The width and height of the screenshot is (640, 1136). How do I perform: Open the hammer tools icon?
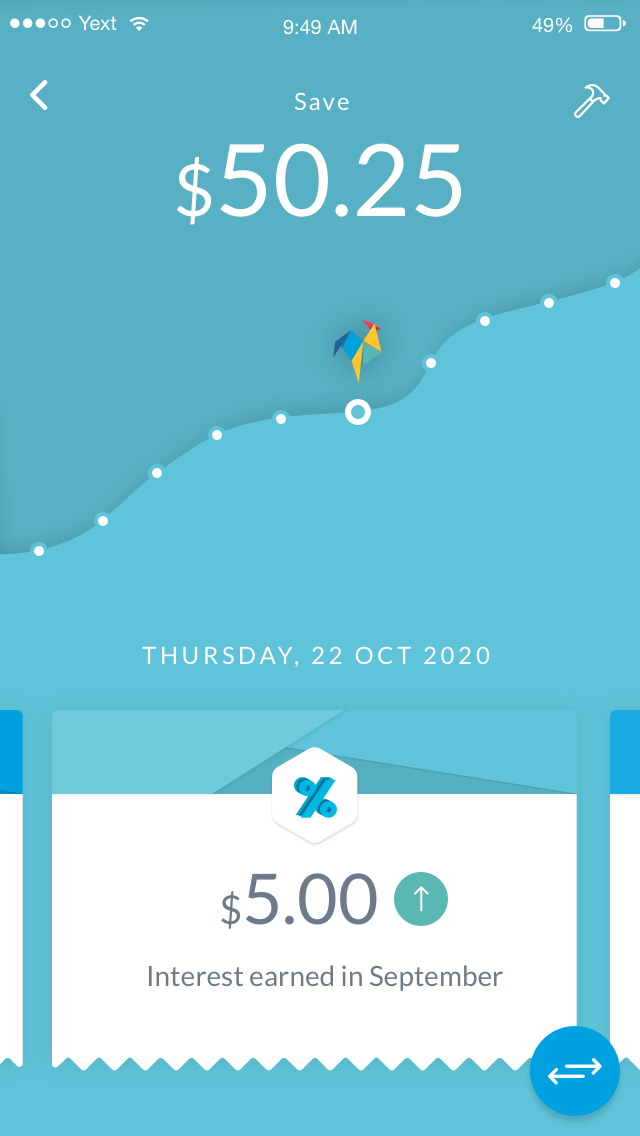click(x=591, y=100)
